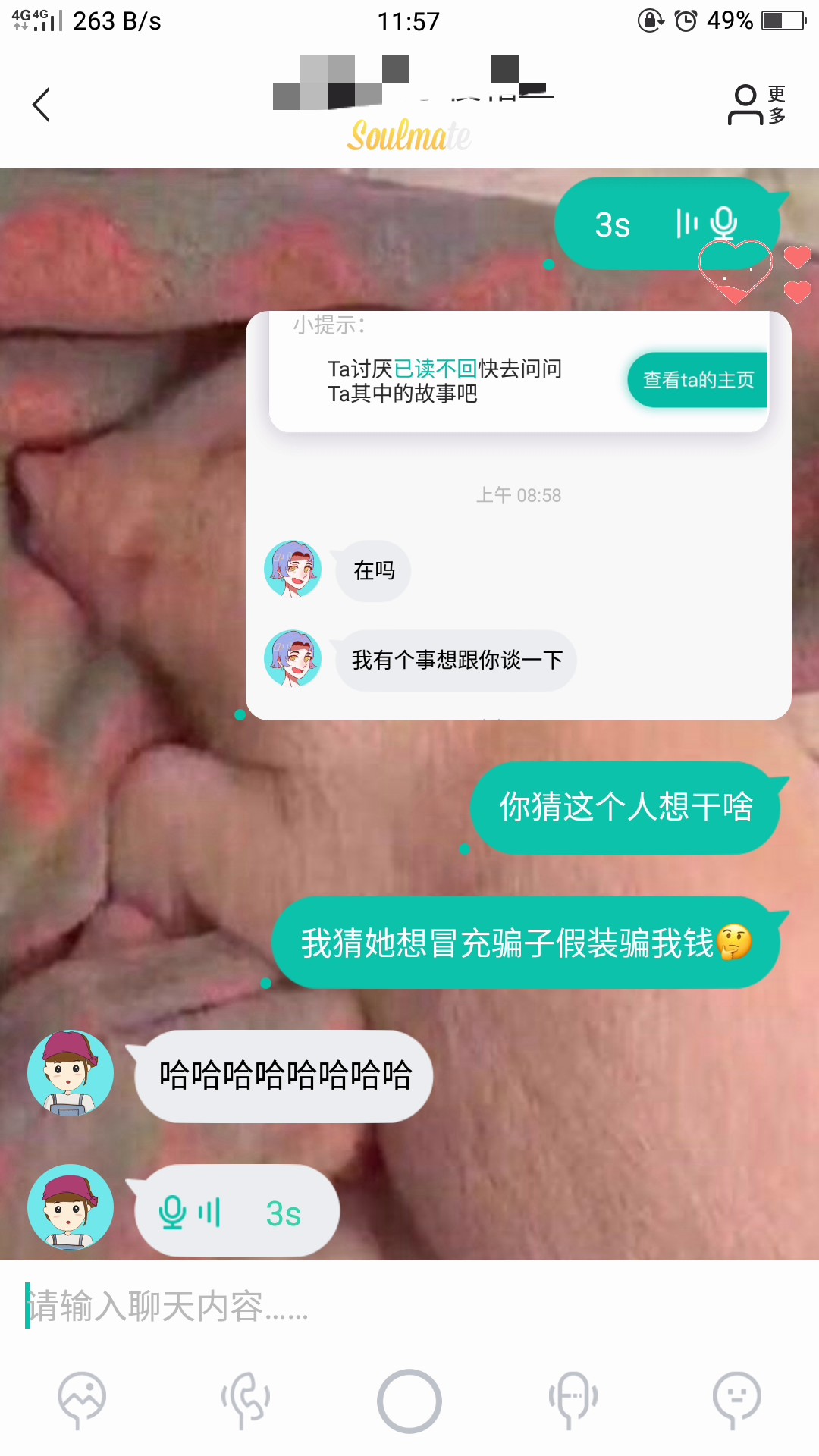Viewport: 819px width, 1456px height.
Task: Open the image picker icon
Action: tap(82, 1399)
